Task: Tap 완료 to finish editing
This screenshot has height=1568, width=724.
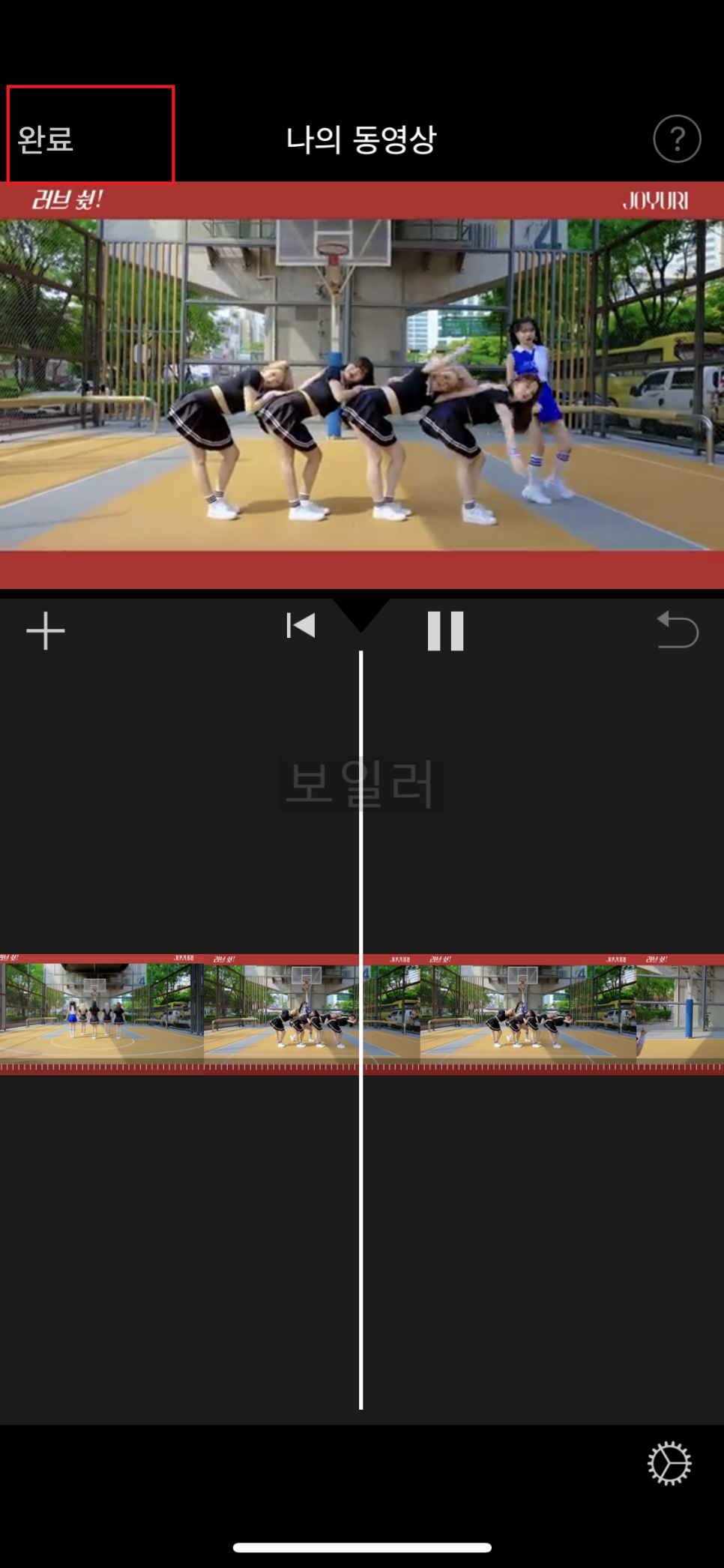Action: click(x=45, y=139)
